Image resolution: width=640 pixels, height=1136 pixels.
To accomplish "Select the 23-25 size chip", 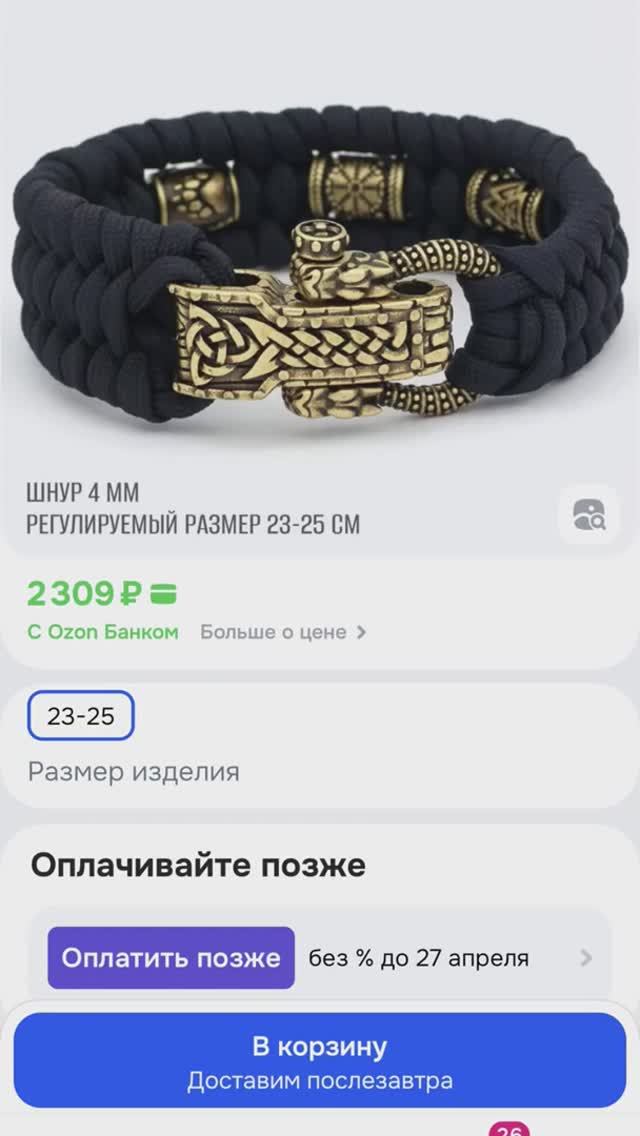I will click(80, 716).
